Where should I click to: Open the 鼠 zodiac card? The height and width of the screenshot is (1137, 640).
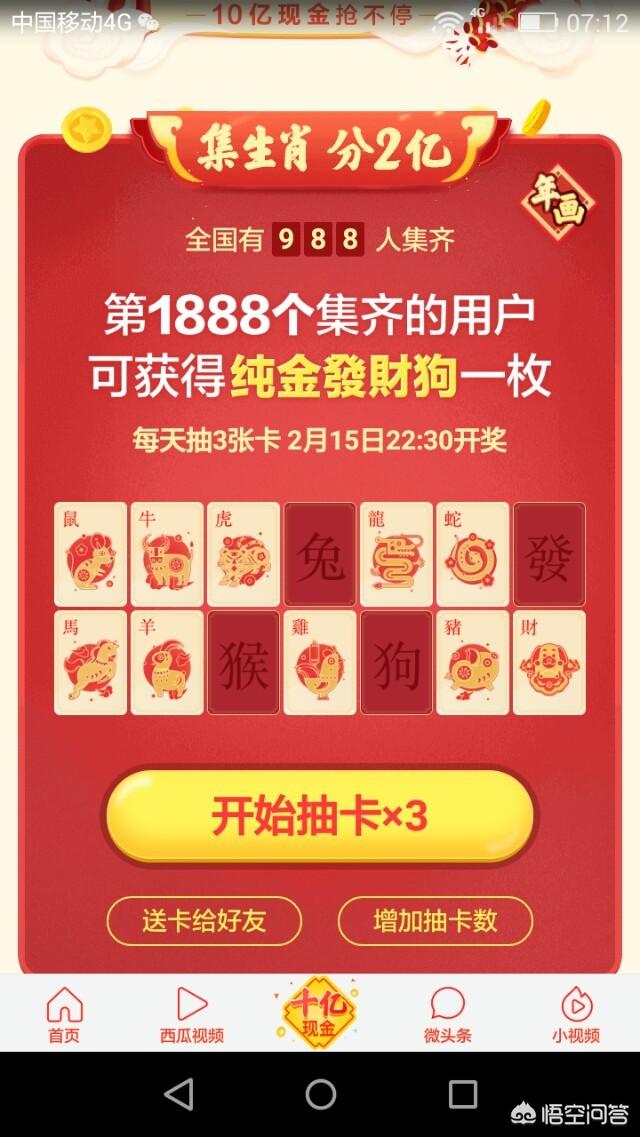tap(90, 554)
